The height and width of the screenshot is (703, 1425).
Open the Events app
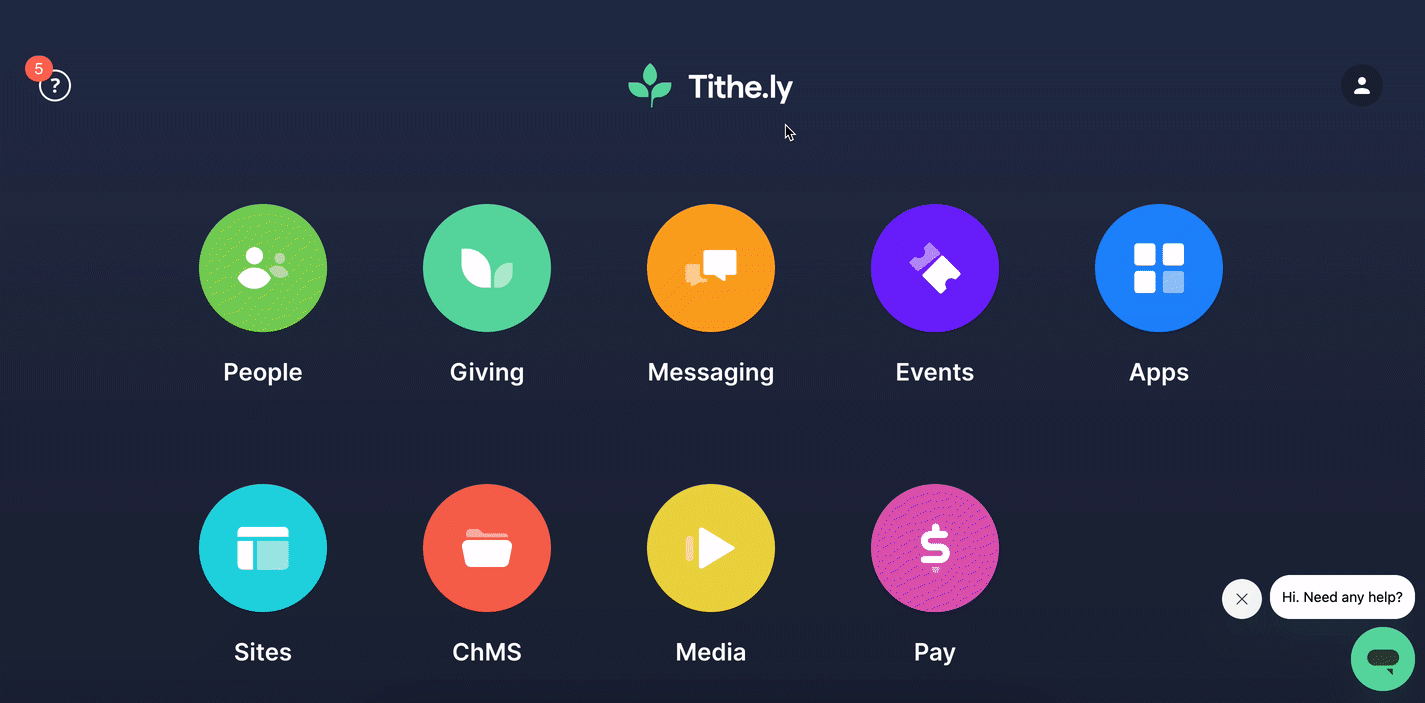tap(935, 268)
